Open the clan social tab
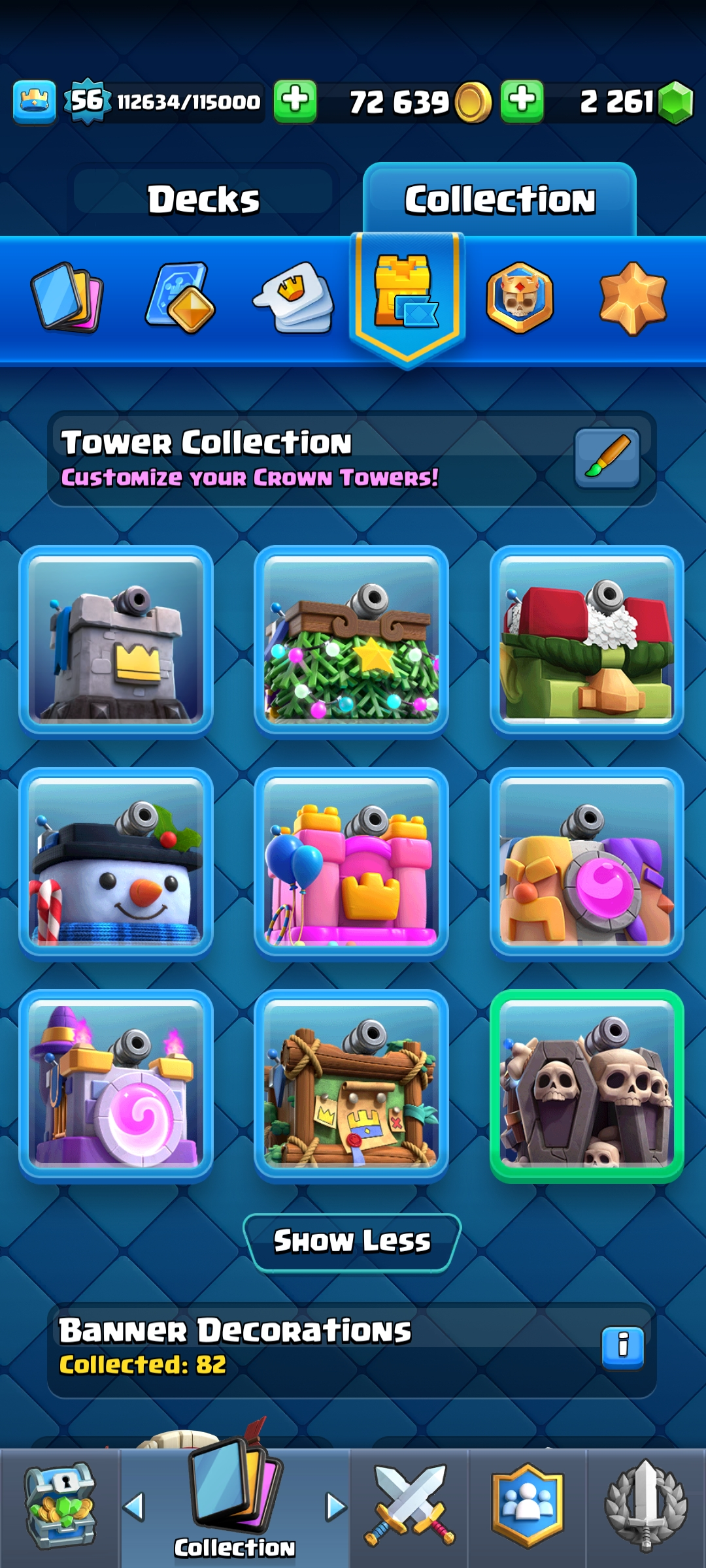The height and width of the screenshot is (1568, 706). [528, 1506]
